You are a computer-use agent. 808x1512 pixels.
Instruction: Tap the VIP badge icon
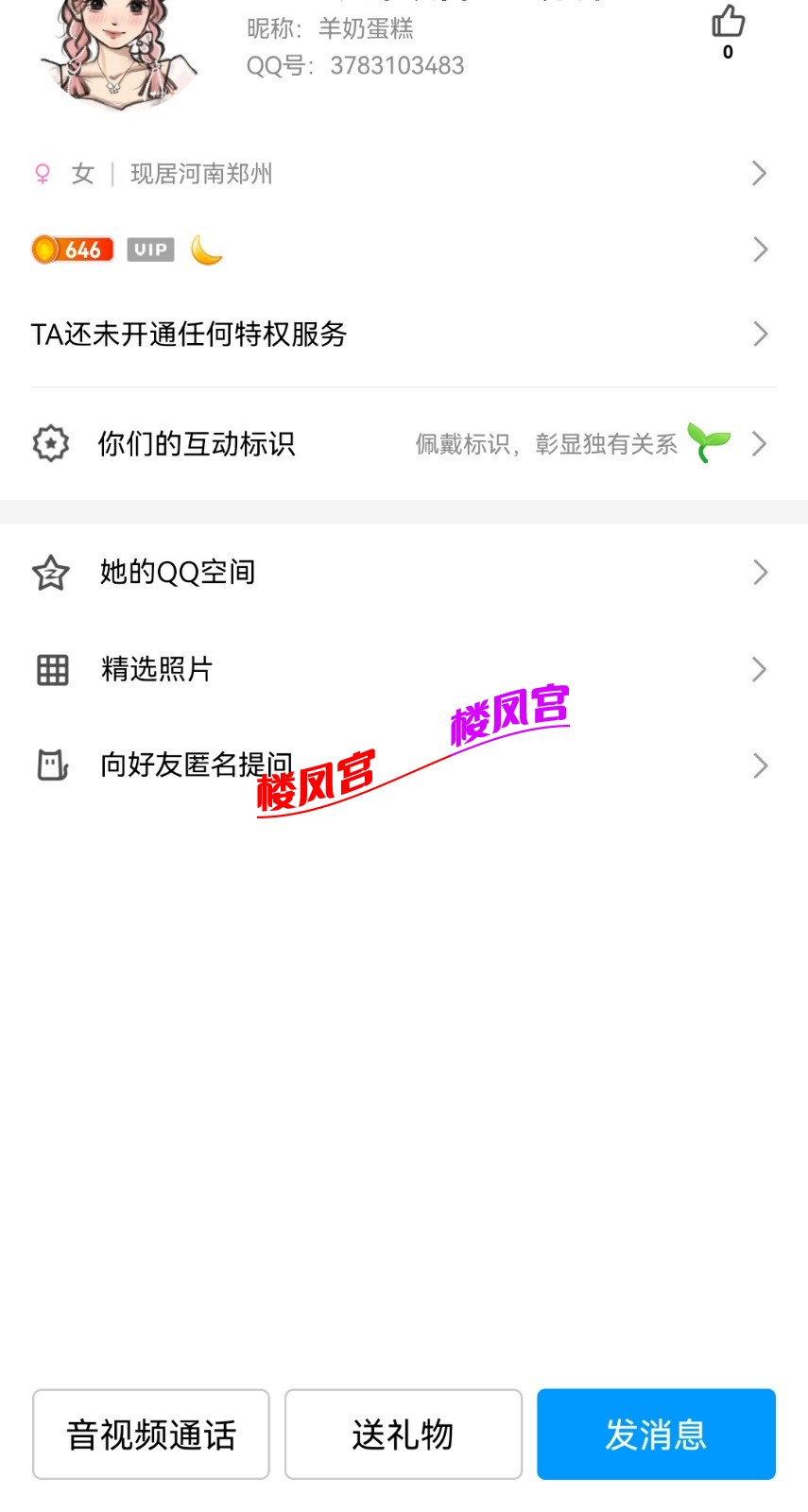(x=149, y=249)
